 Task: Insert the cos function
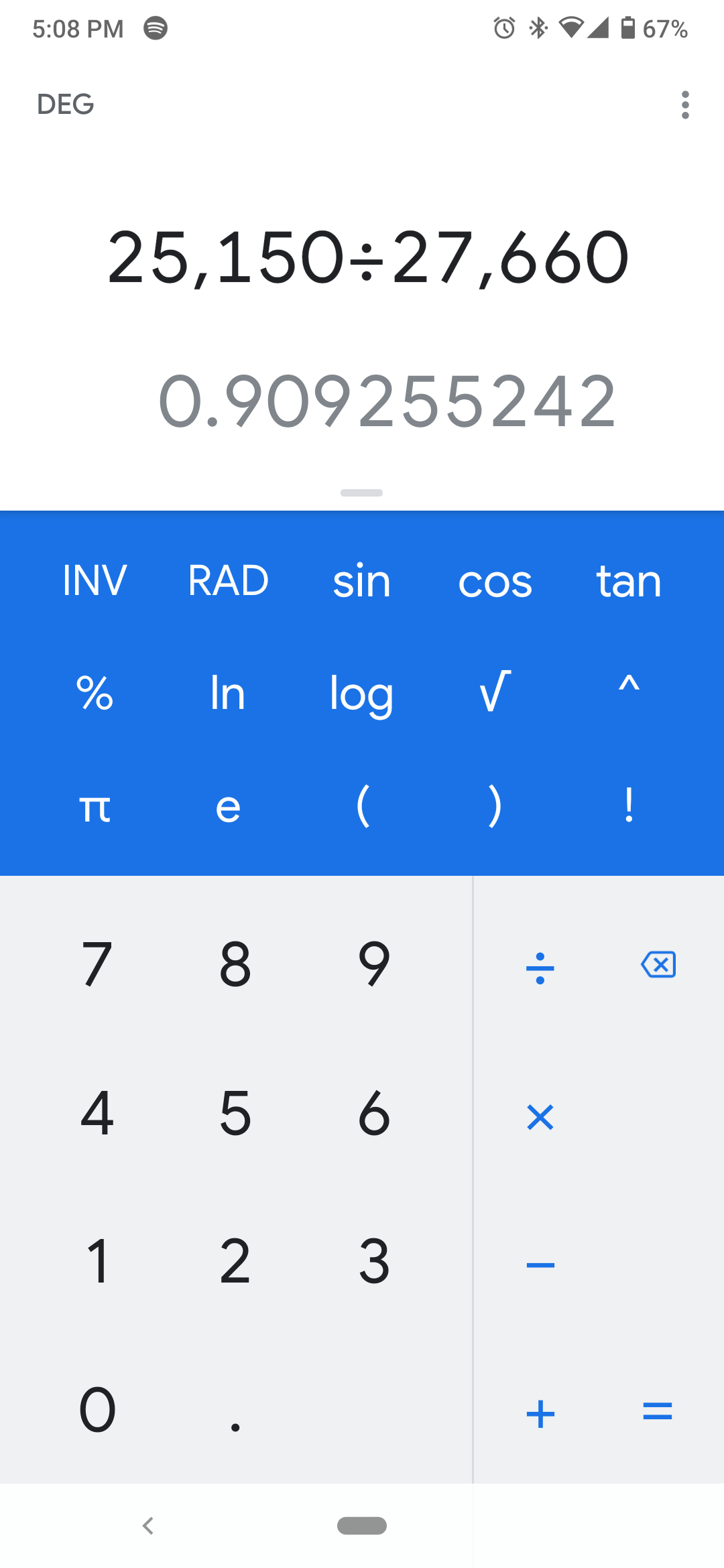[x=495, y=582]
